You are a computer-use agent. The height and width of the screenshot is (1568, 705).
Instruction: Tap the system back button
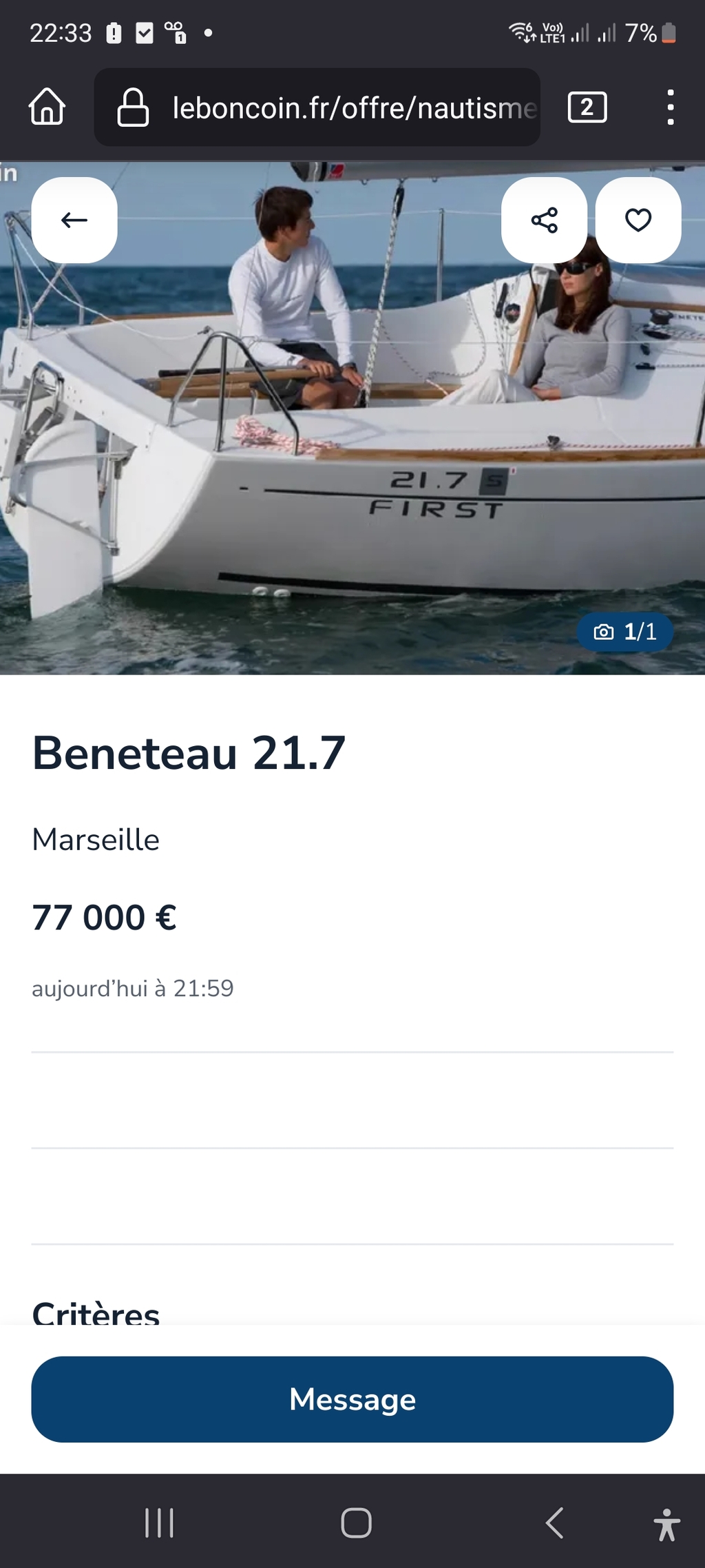point(555,1523)
